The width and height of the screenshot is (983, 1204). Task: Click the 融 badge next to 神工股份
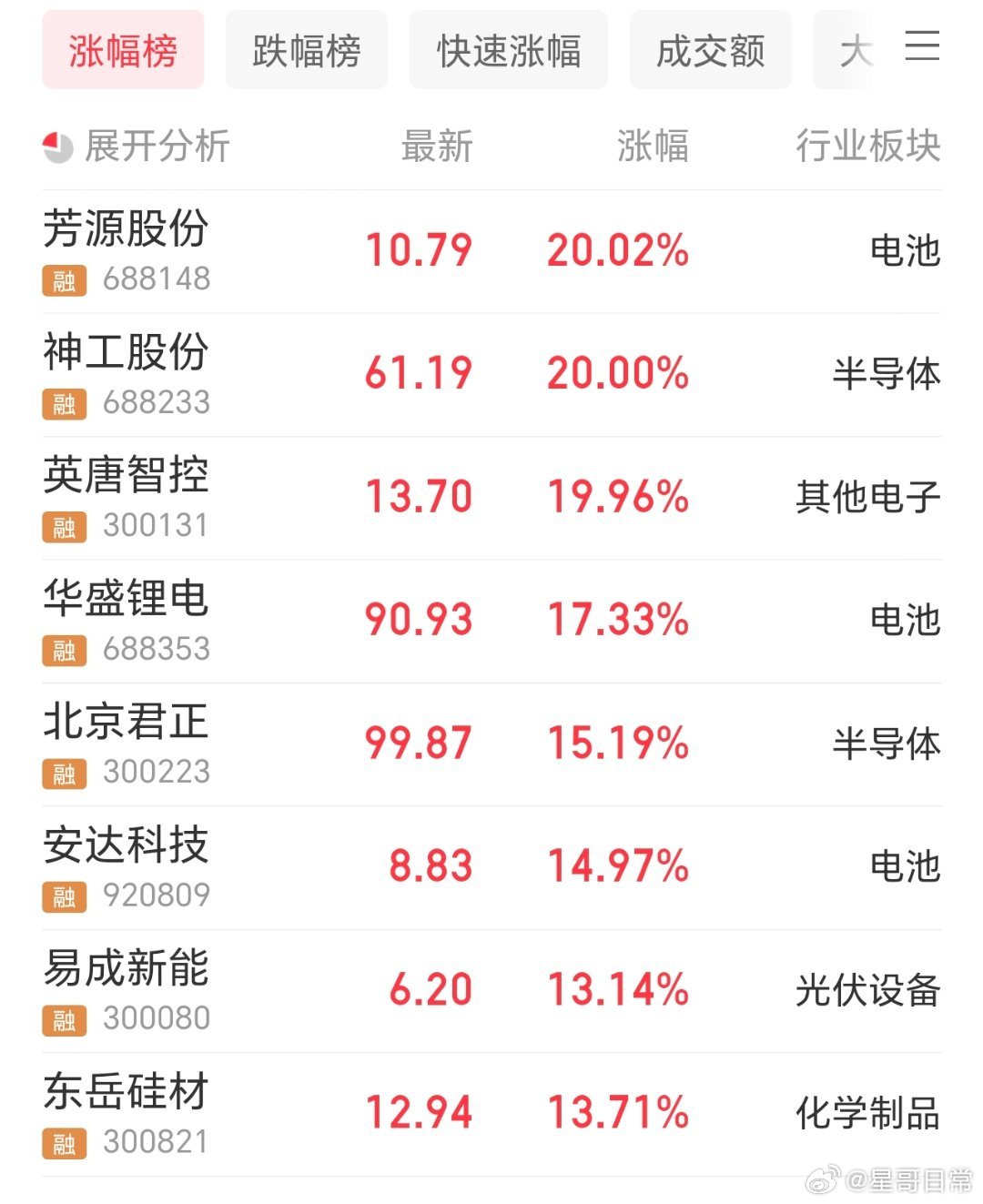tap(62, 401)
